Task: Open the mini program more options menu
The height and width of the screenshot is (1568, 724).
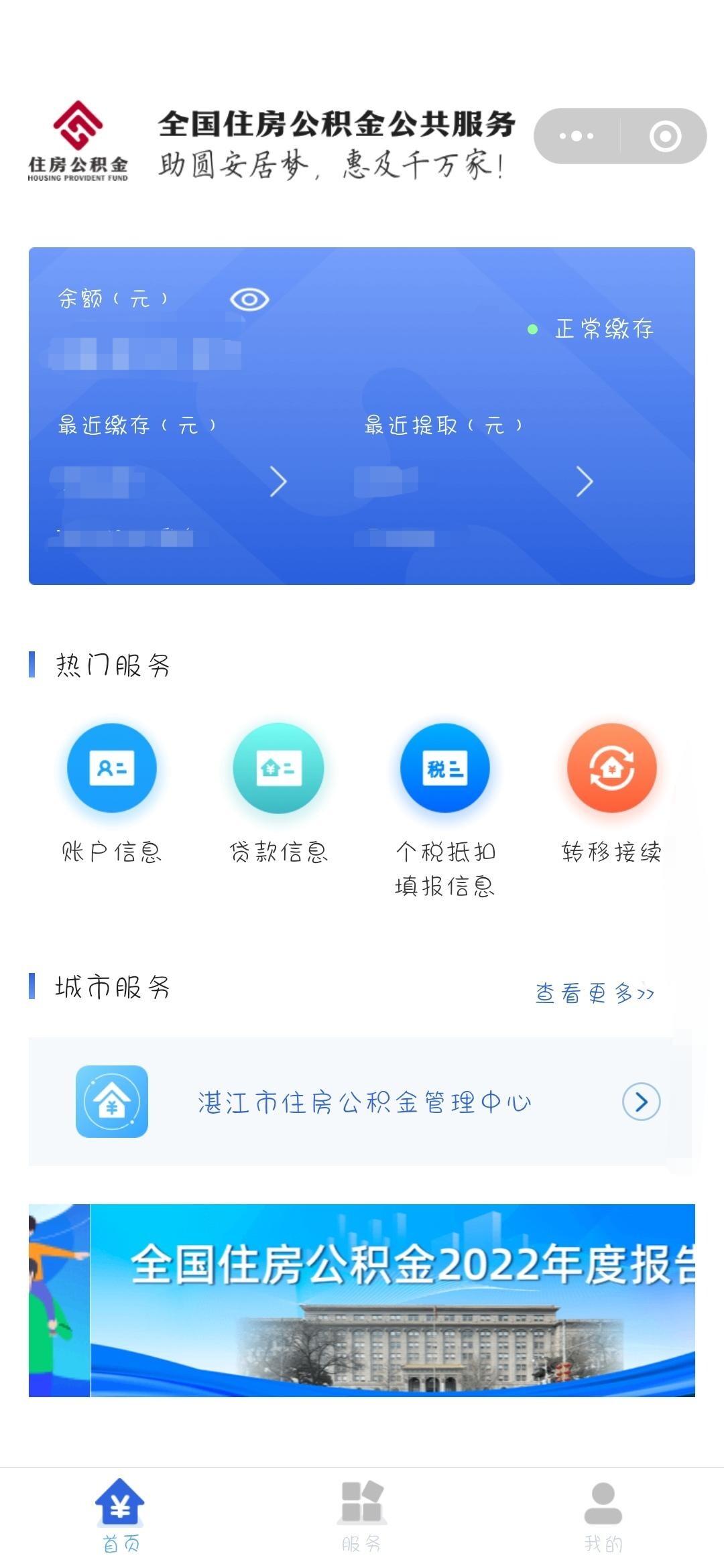Action: (577, 136)
